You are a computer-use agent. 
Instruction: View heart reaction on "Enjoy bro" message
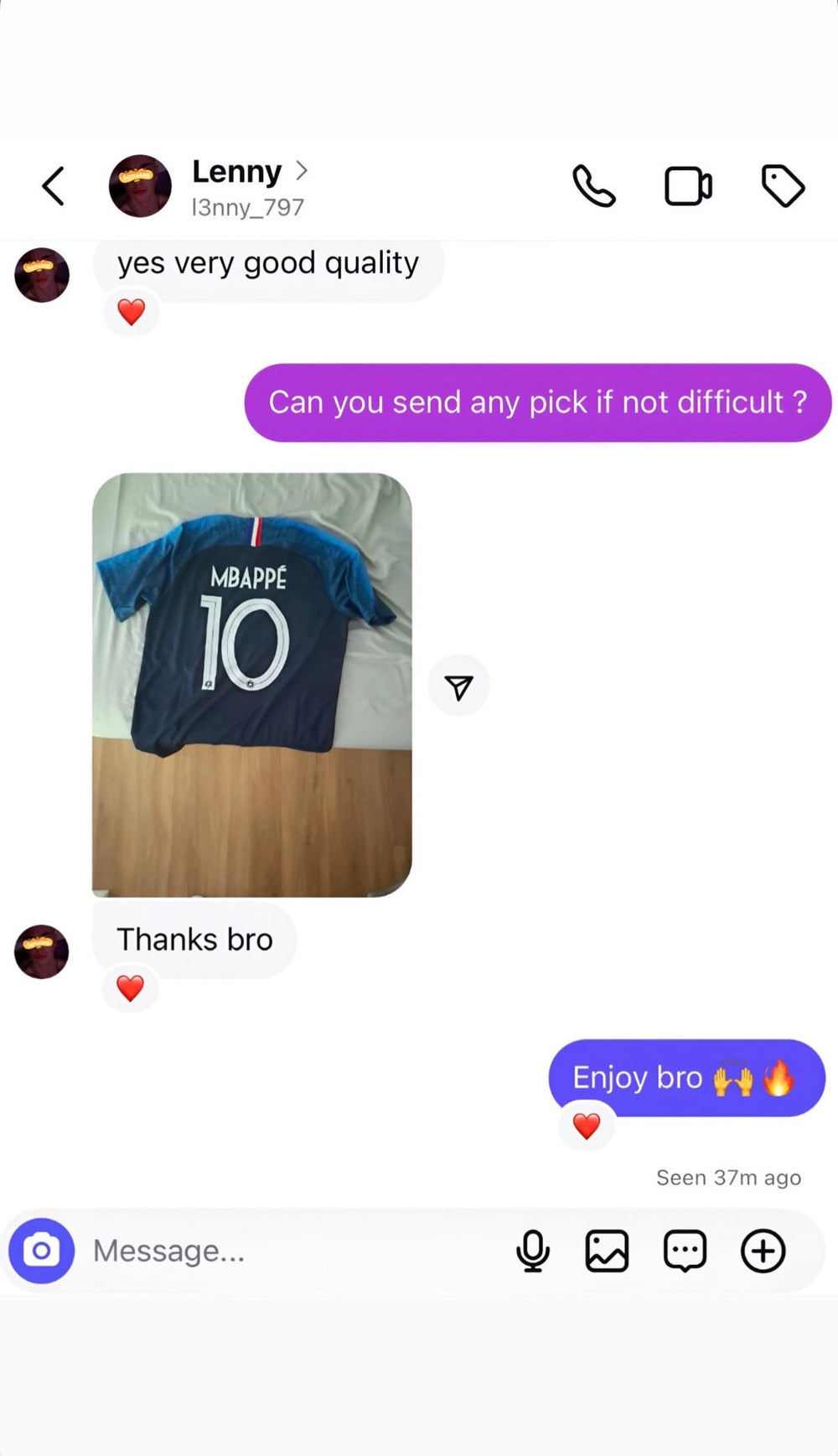[587, 1126]
